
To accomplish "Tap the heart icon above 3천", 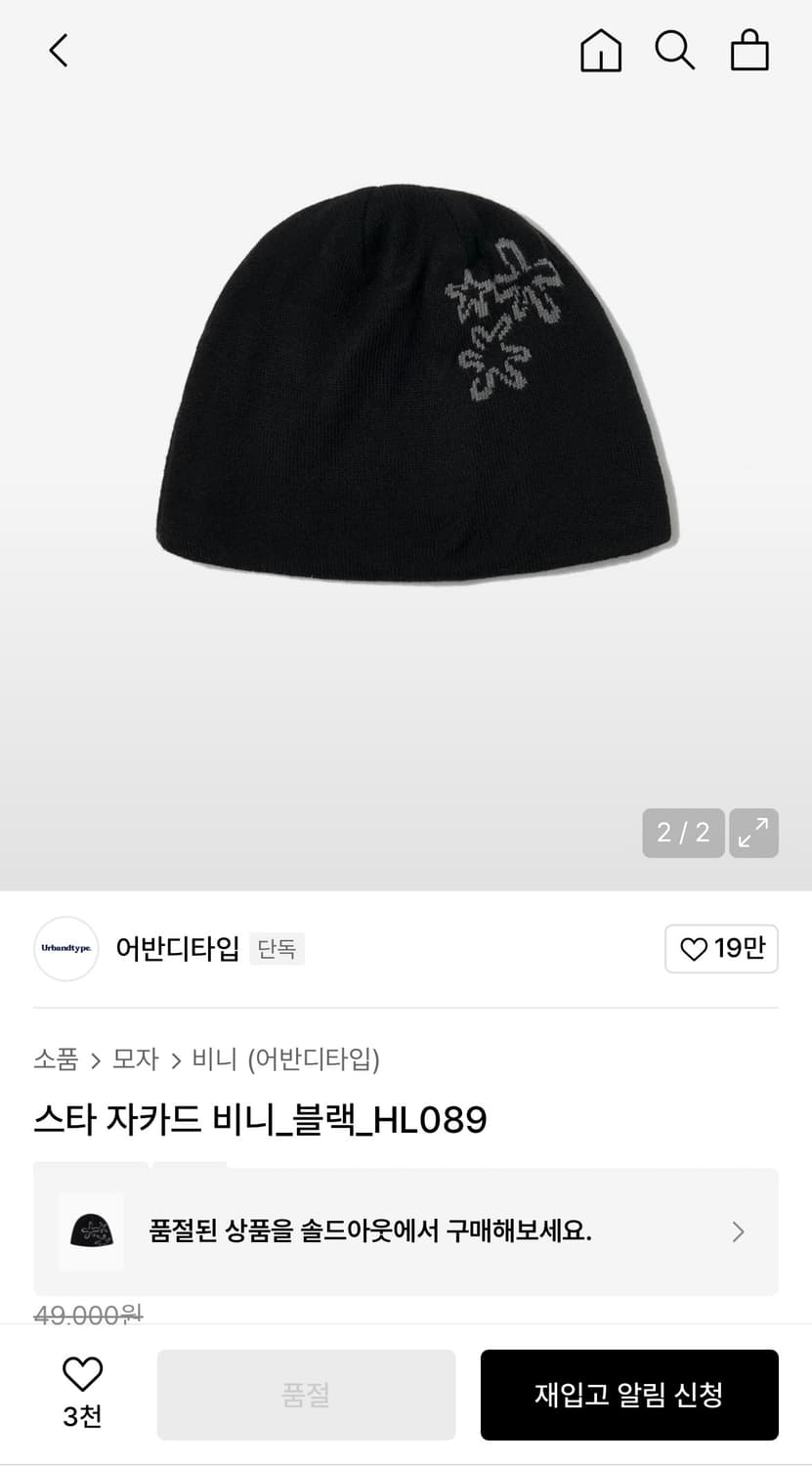I will [x=82, y=1377].
